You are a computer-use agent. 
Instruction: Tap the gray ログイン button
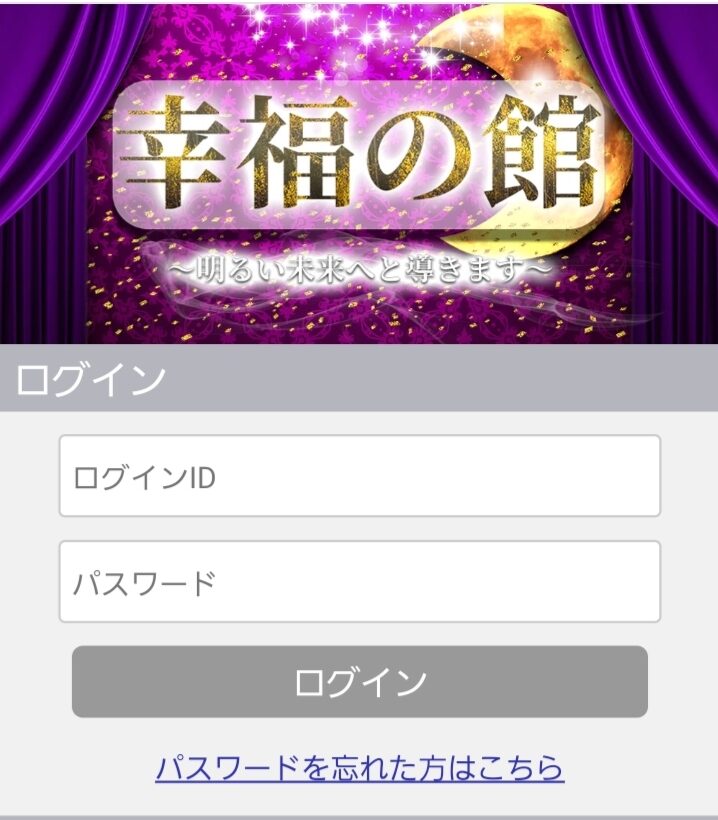(359, 682)
